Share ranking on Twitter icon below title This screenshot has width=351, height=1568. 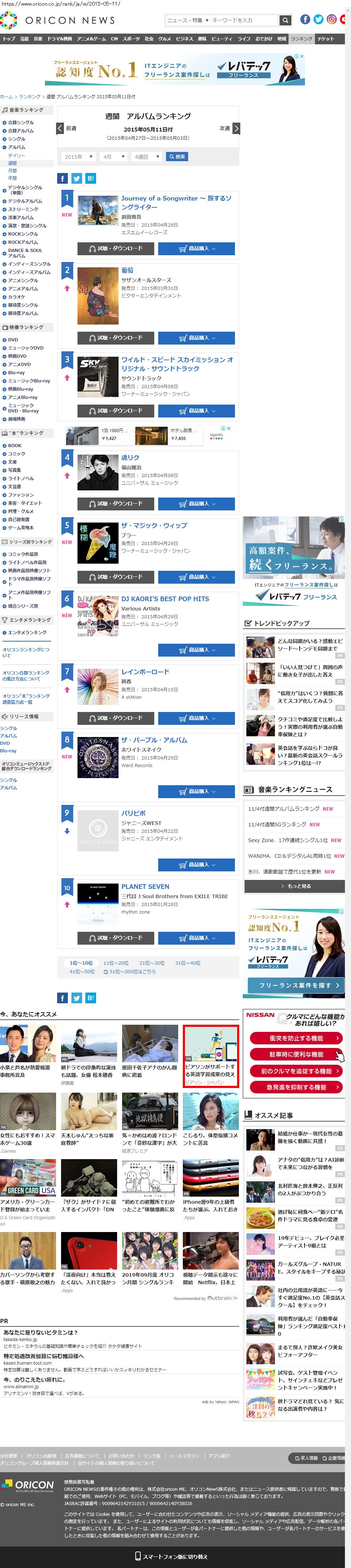(77, 178)
